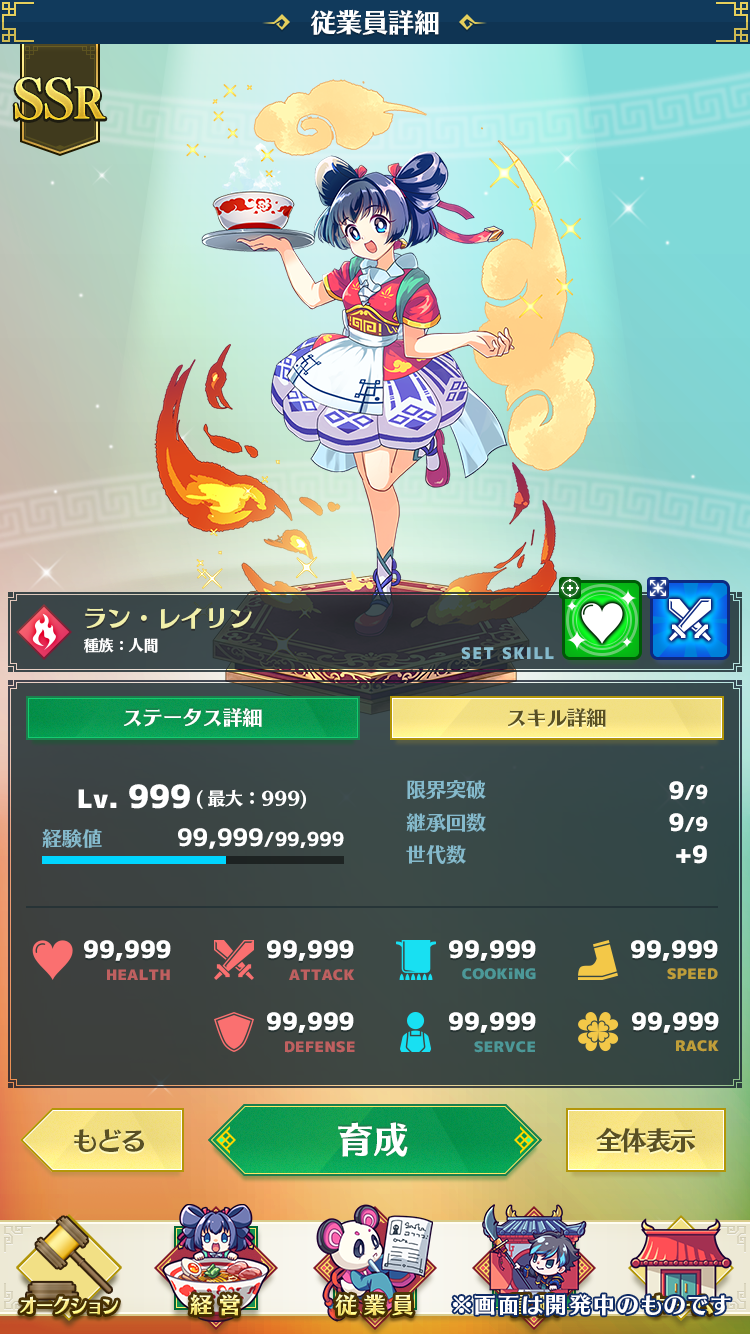Tap the もどる back button
Screen dimensions: 750x1334
(x=105, y=1140)
